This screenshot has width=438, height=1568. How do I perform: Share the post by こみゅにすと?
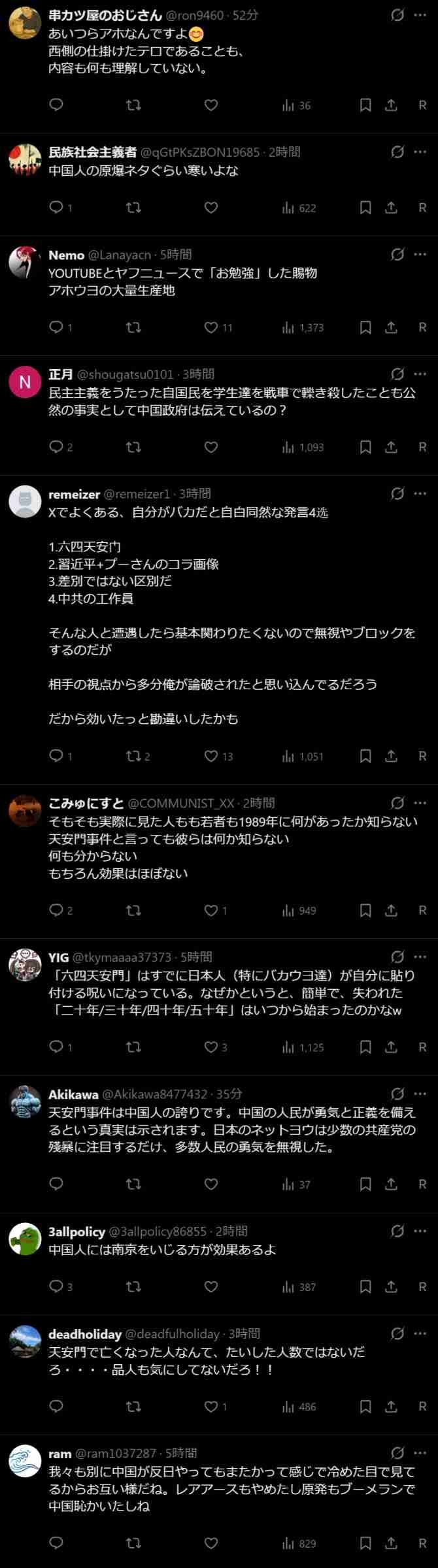pyautogui.click(x=391, y=910)
